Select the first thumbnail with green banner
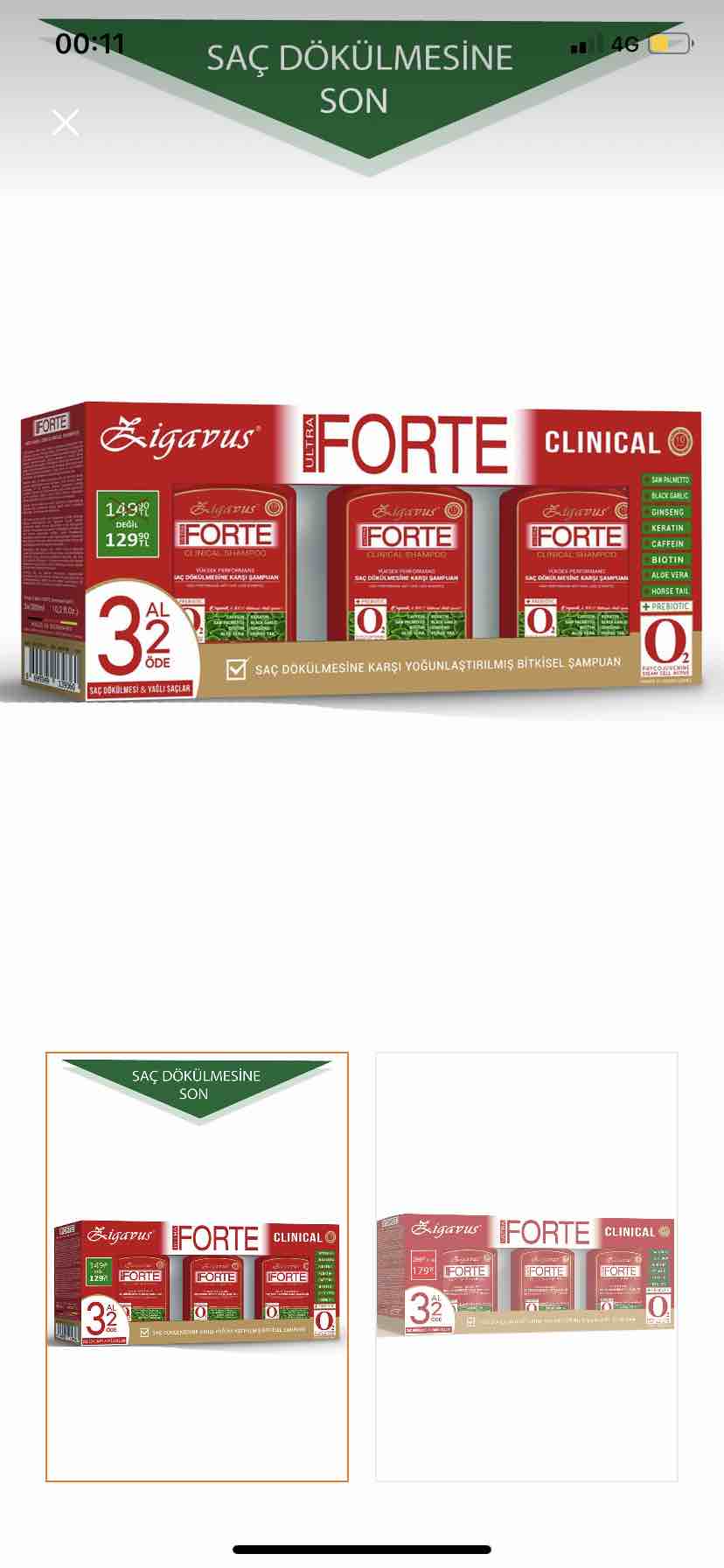Image resolution: width=724 pixels, height=1568 pixels. 197,1266
